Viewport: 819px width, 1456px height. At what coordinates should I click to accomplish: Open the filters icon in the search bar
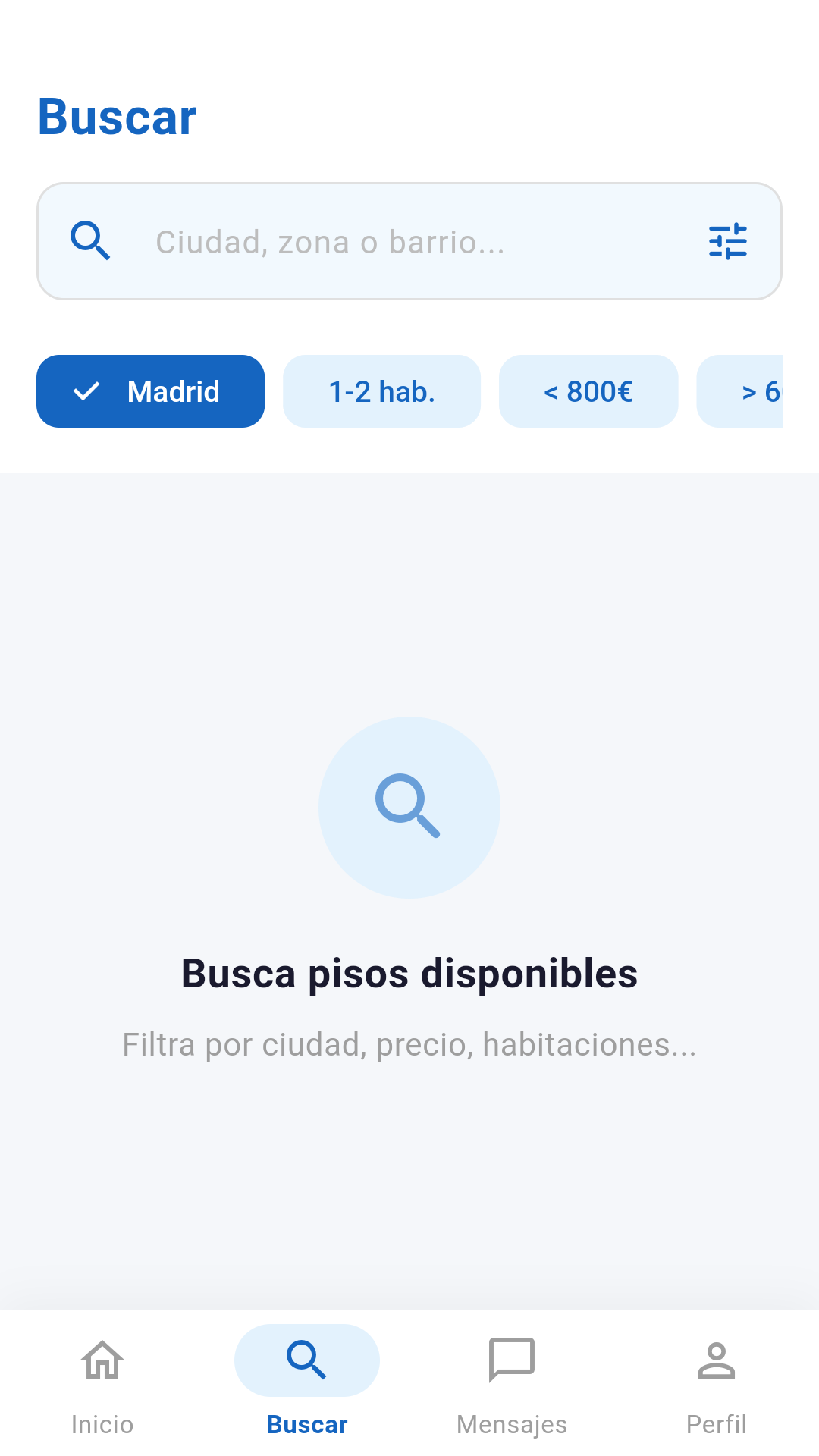[727, 240]
